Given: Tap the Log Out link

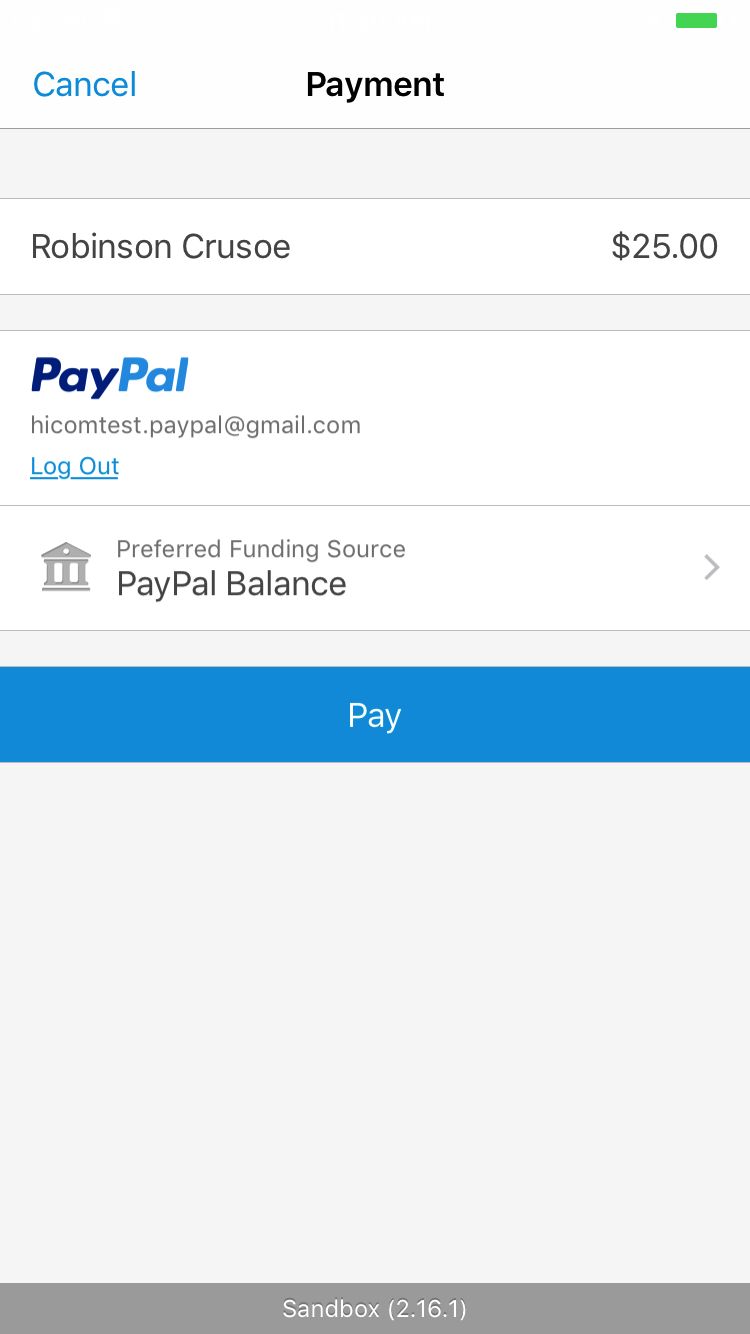Looking at the screenshot, I should [75, 466].
